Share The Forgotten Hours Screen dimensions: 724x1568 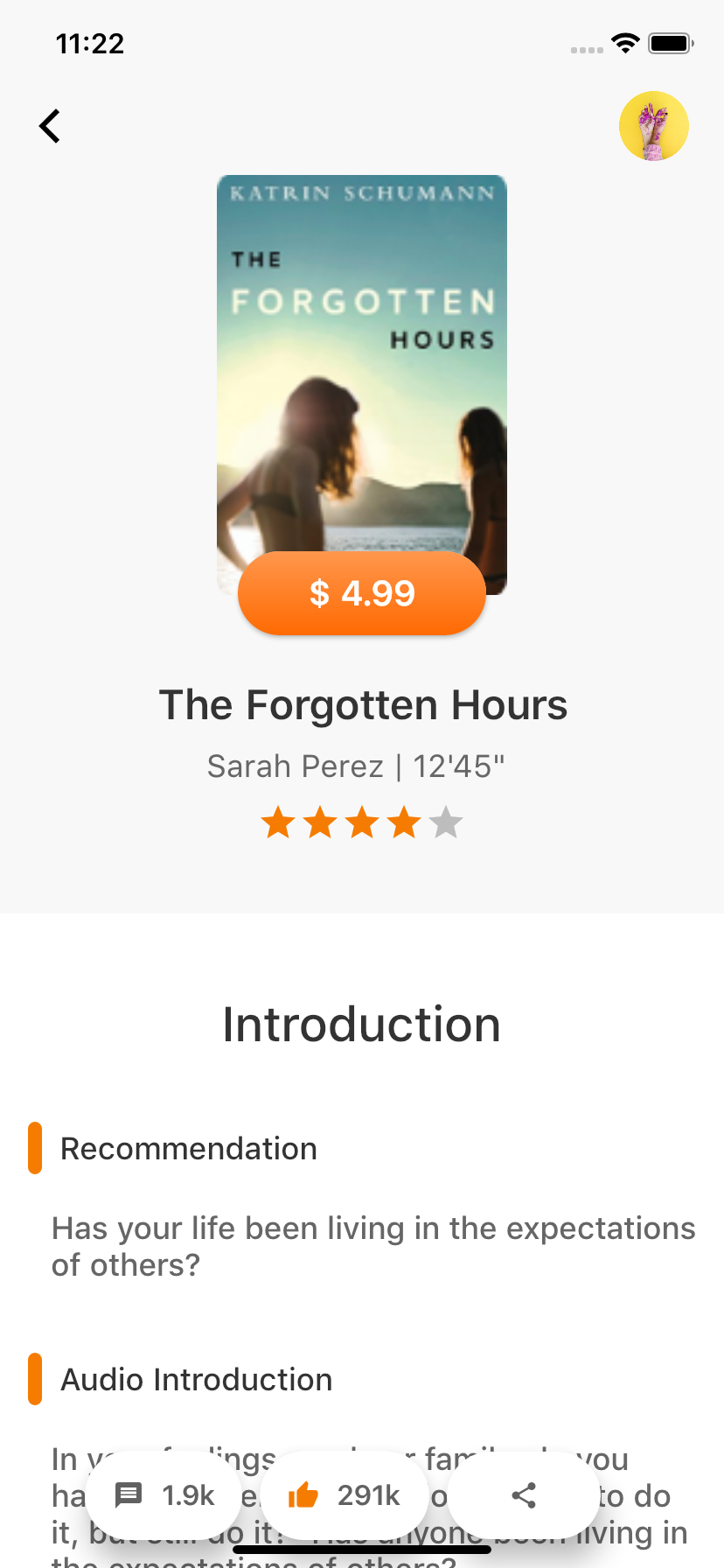point(523,1495)
